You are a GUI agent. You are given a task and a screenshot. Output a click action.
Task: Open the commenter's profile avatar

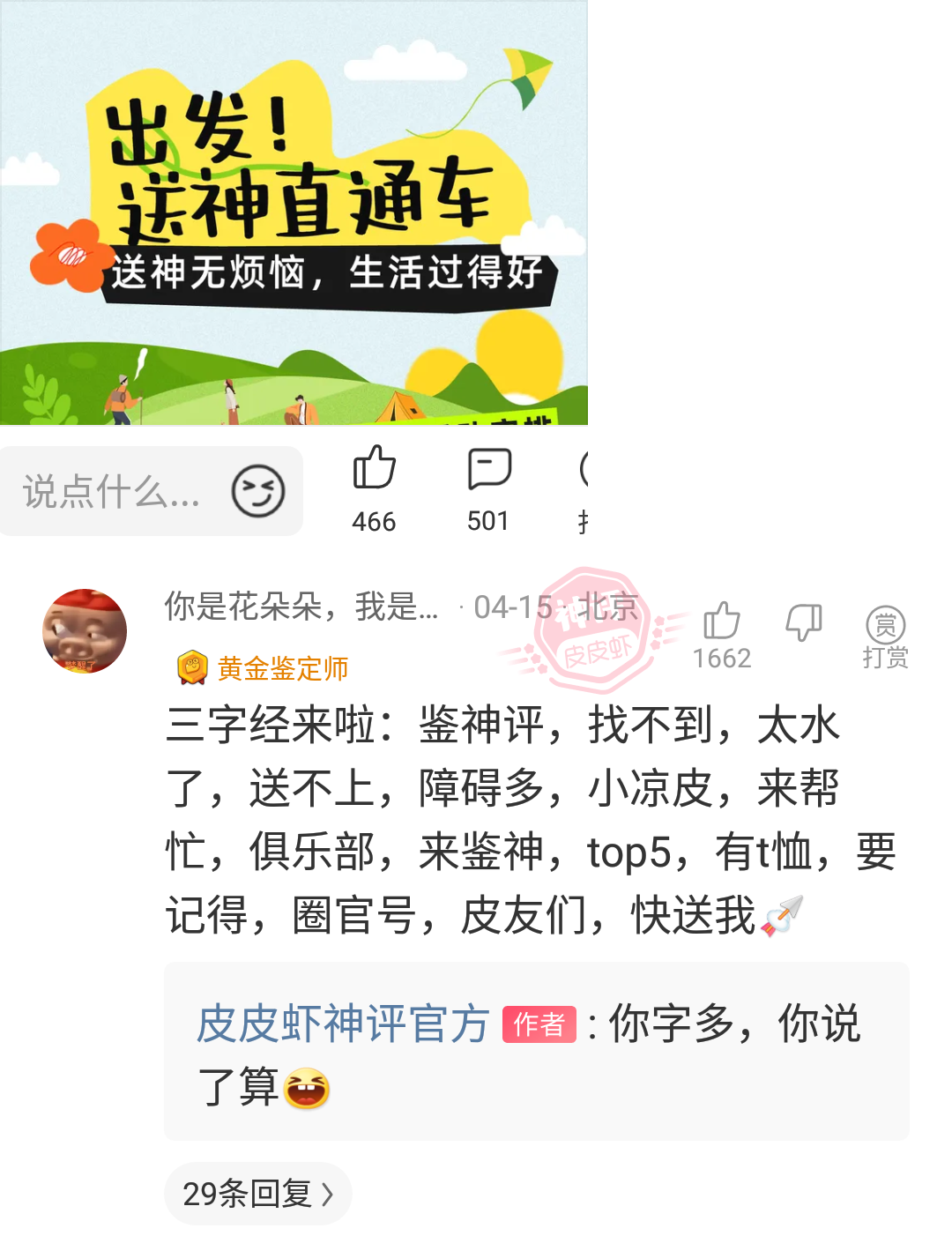[x=85, y=631]
